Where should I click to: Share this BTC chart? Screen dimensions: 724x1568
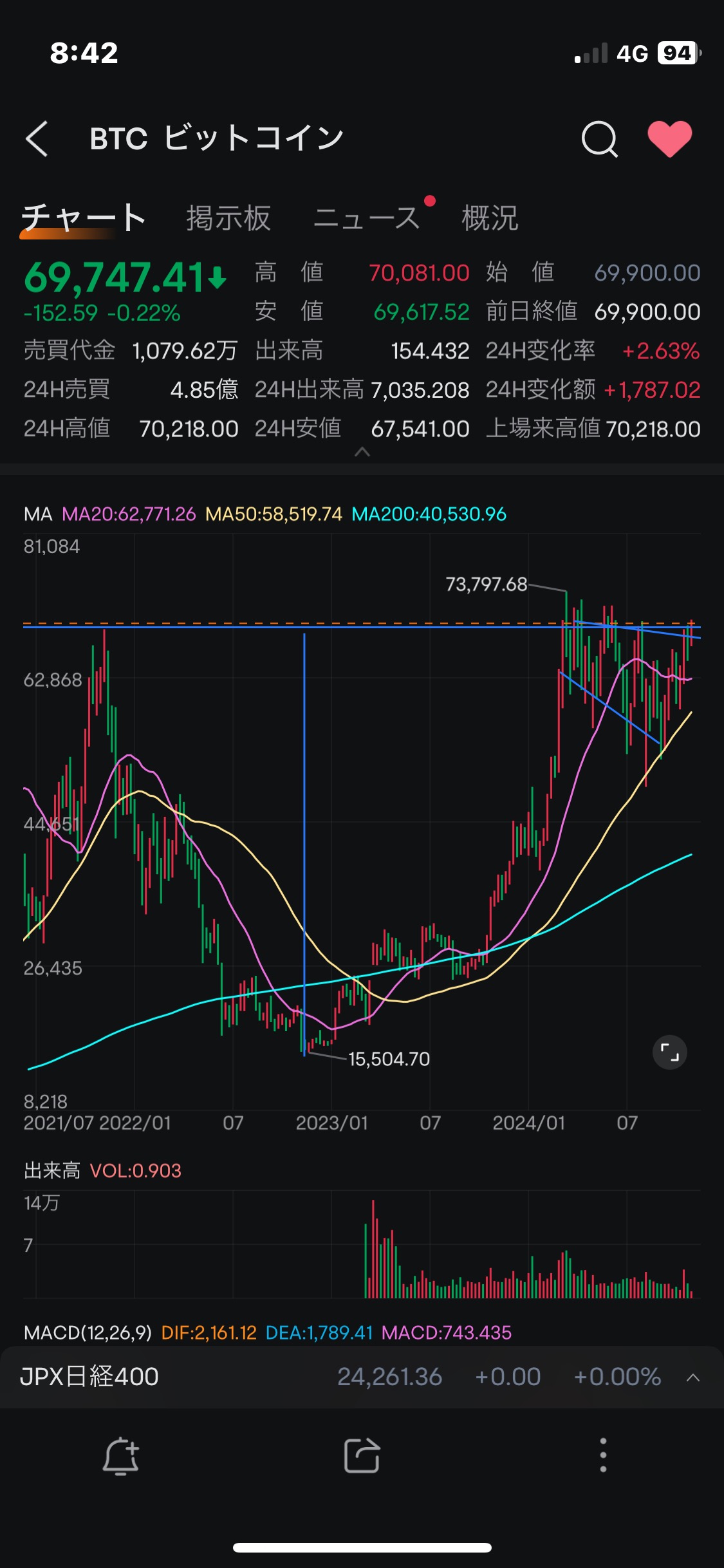tap(362, 1455)
